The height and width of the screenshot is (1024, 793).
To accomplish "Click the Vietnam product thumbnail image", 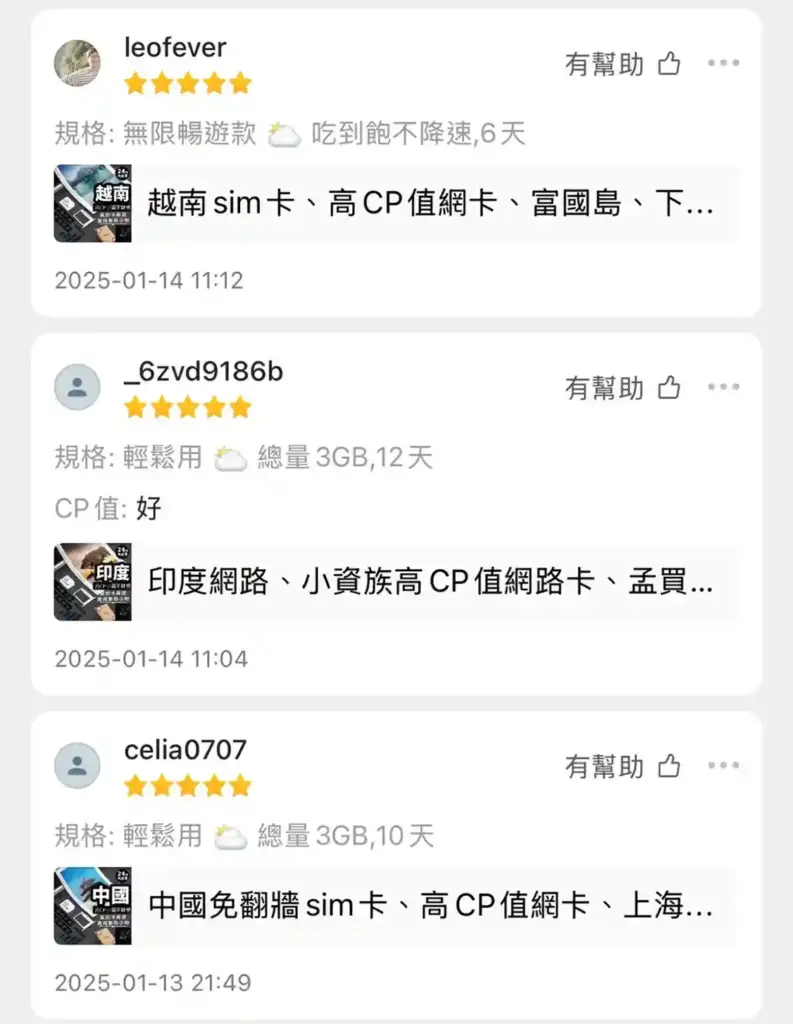I will pyautogui.click(x=92, y=204).
